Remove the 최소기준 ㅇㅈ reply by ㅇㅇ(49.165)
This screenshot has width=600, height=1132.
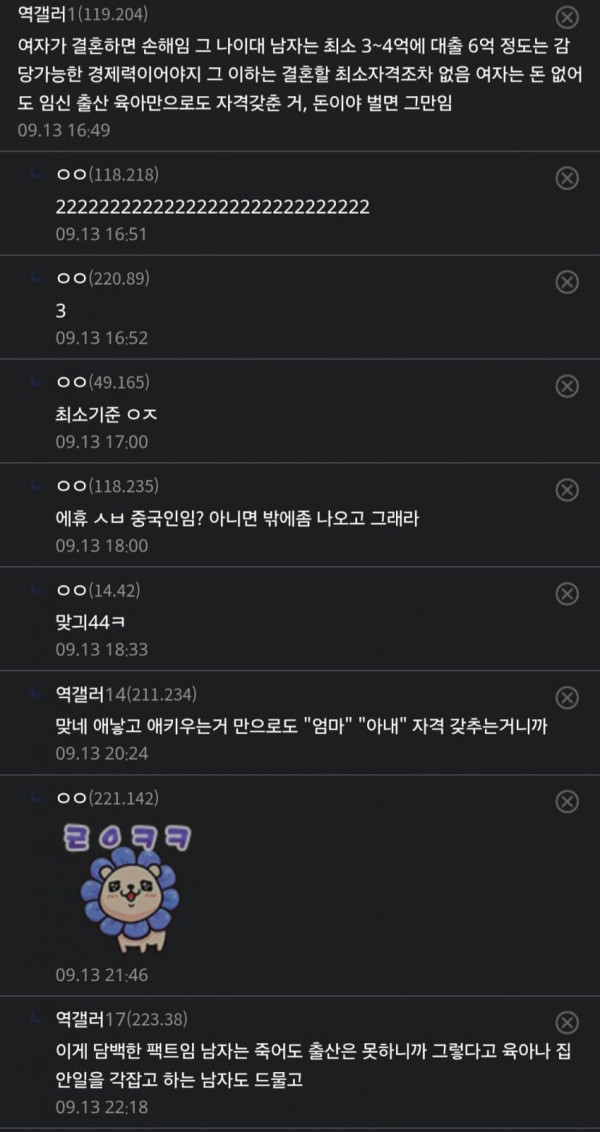pyautogui.click(x=568, y=386)
